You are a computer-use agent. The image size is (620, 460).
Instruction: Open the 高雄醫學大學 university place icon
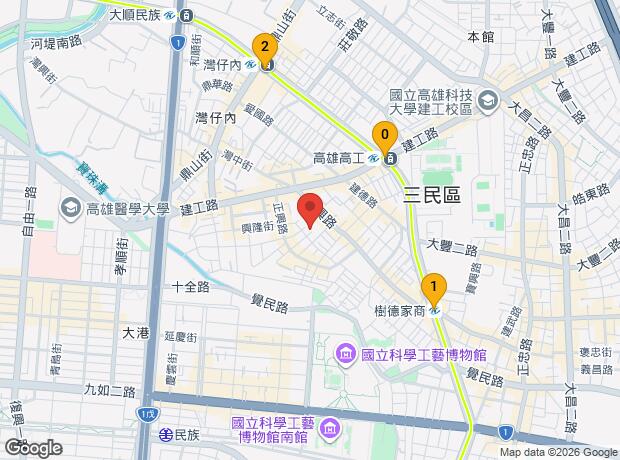click(70, 209)
